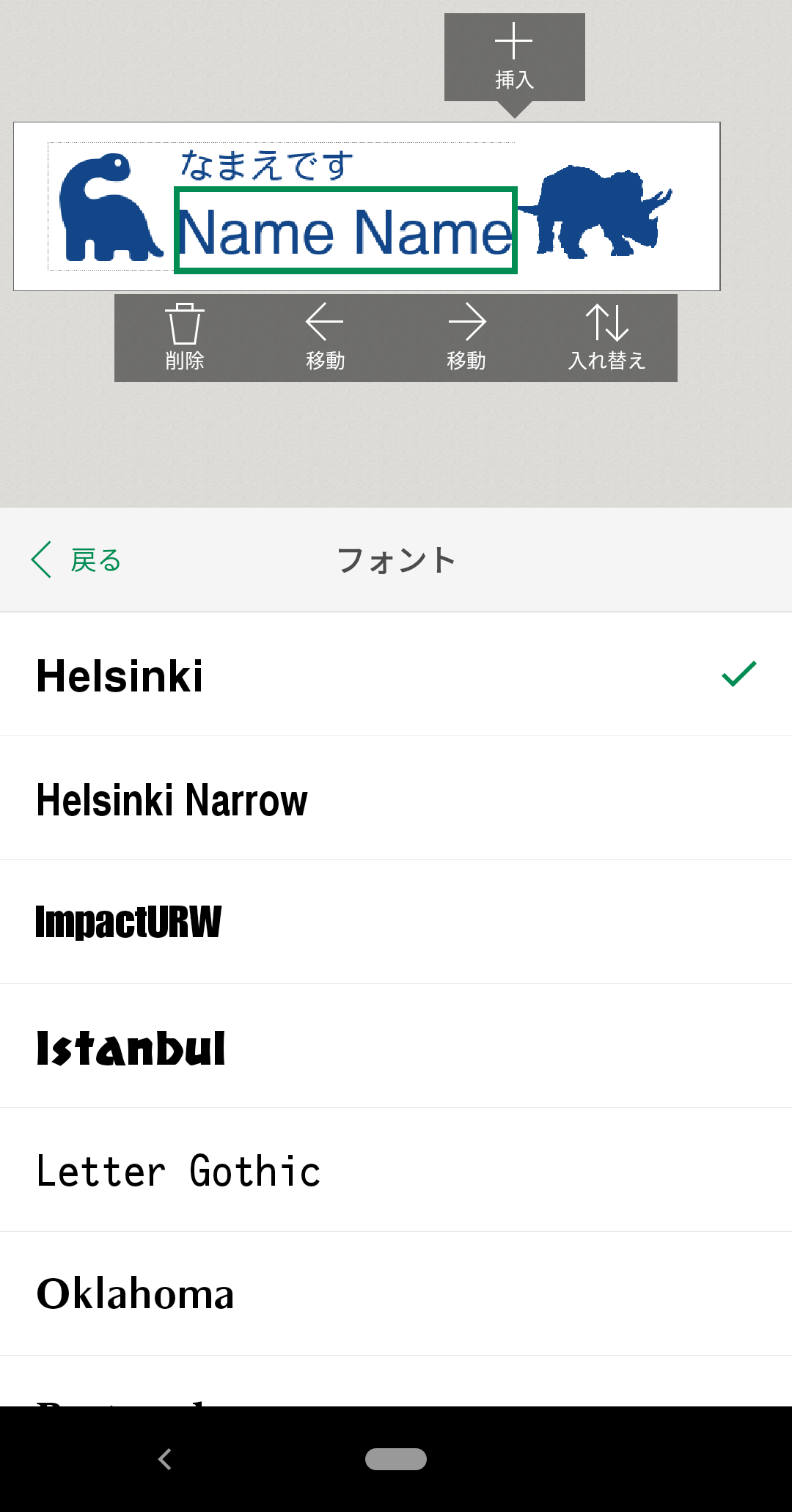Tap the なまえです text on the label

pos(267,165)
